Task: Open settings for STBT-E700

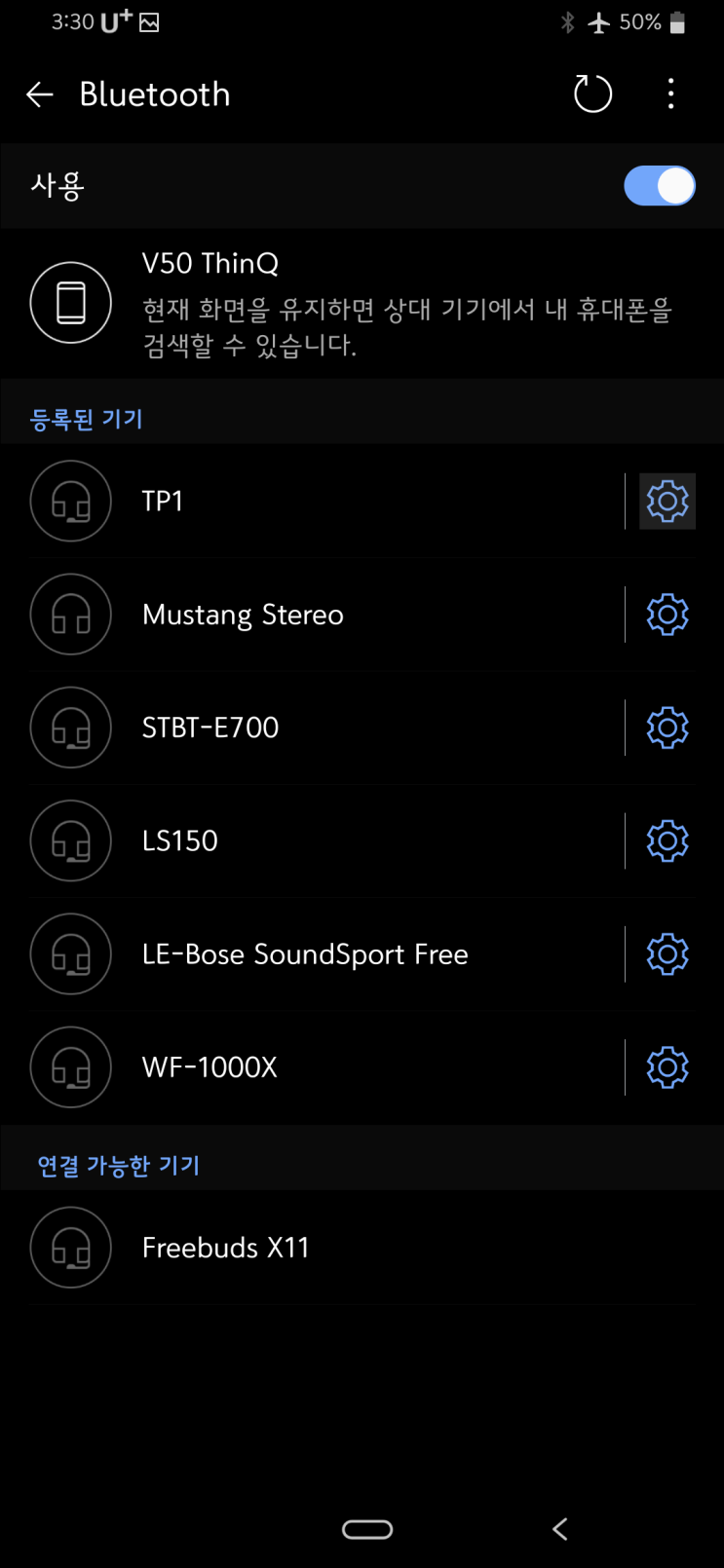Action: 667,728
